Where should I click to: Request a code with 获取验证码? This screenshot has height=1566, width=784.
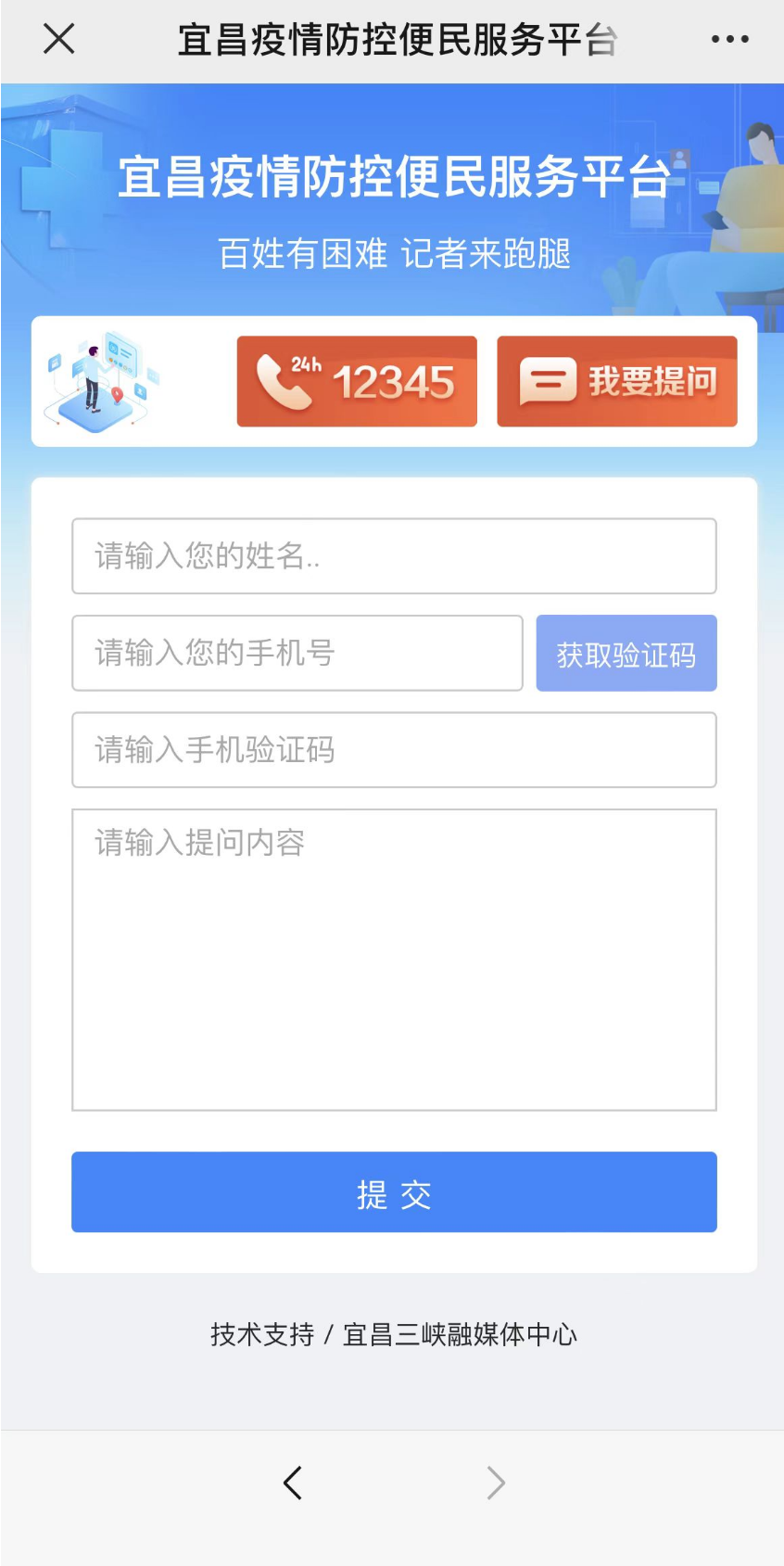(626, 653)
